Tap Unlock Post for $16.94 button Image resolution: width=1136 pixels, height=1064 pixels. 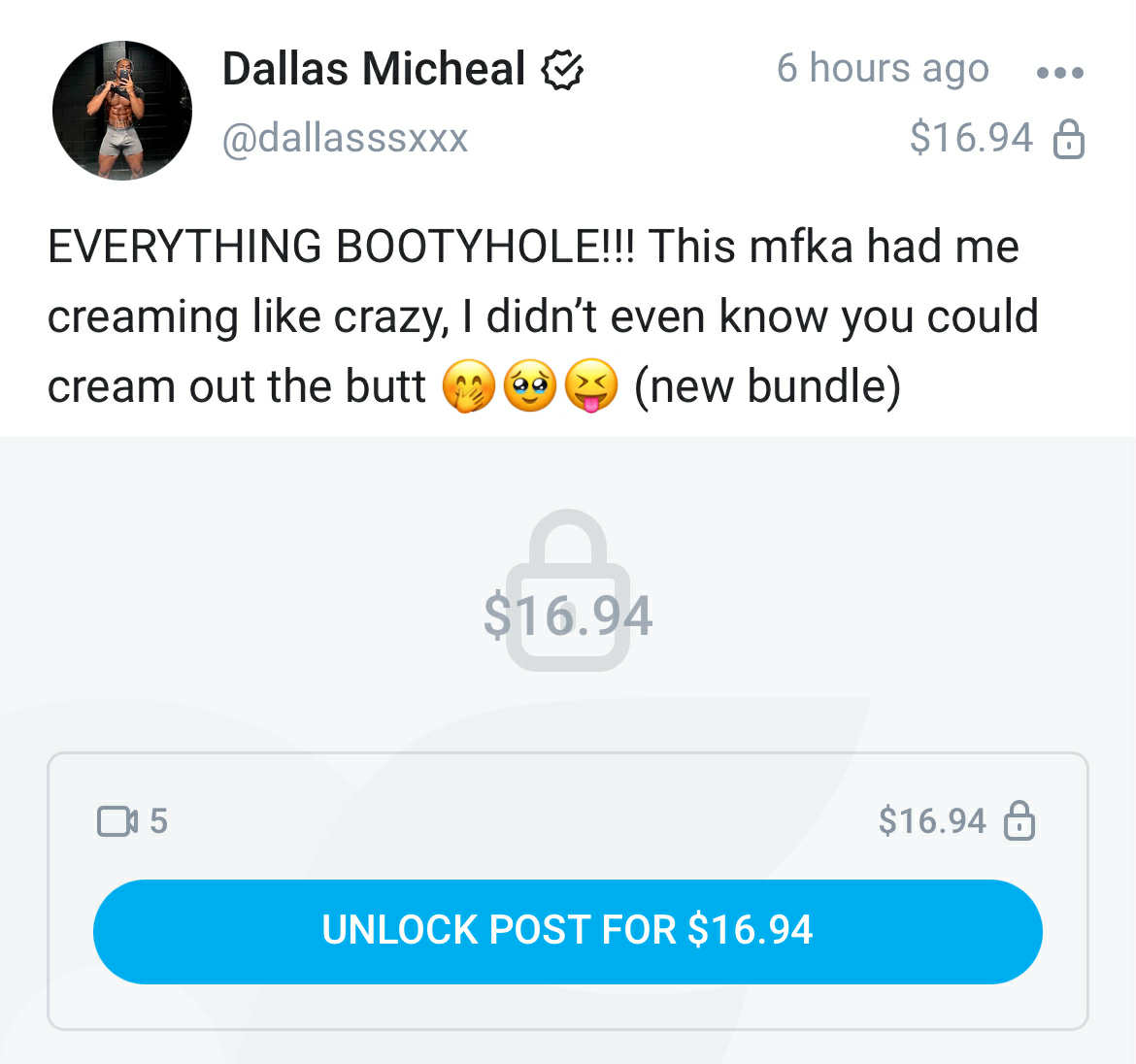(567, 931)
